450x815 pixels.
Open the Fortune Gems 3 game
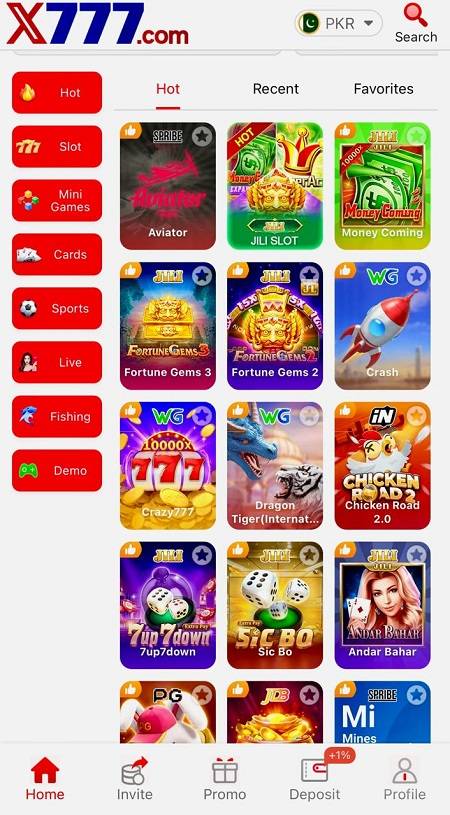[x=168, y=326]
